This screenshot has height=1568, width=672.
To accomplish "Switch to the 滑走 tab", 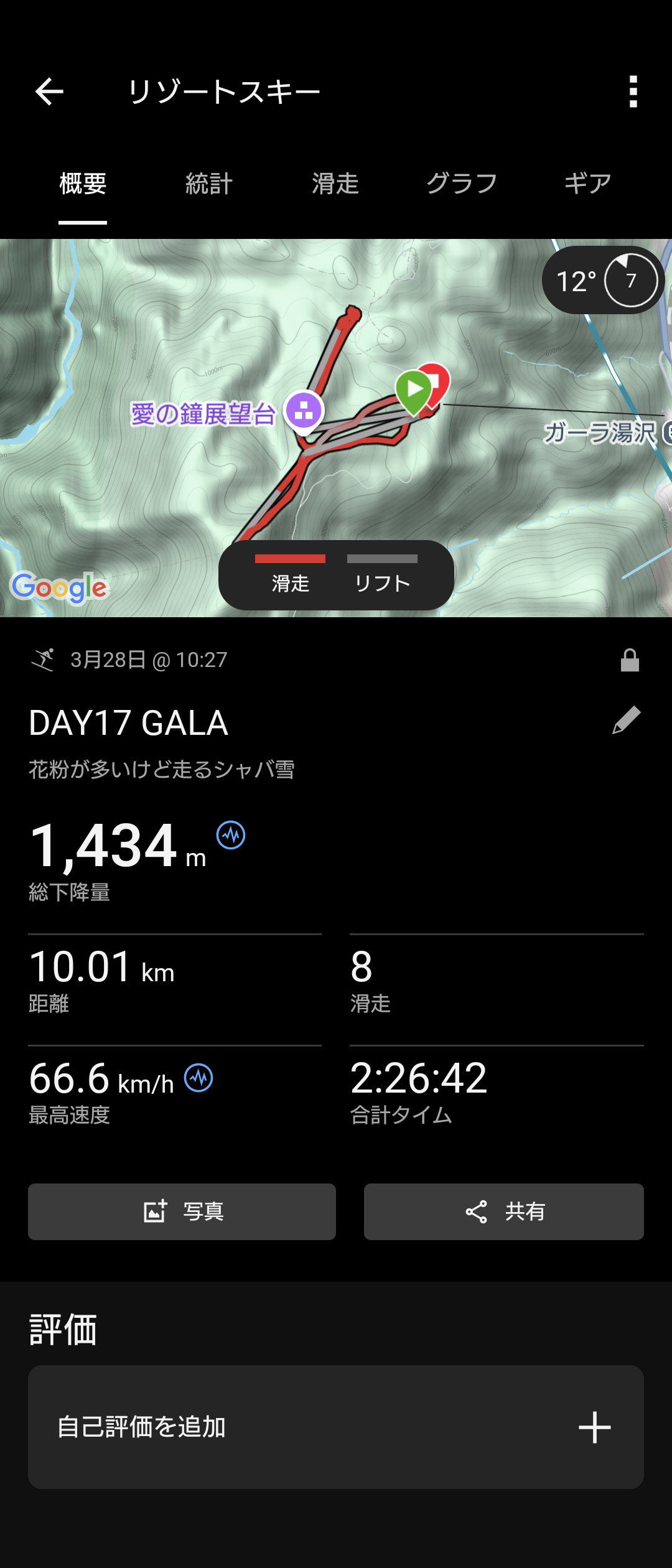I will tap(335, 184).
